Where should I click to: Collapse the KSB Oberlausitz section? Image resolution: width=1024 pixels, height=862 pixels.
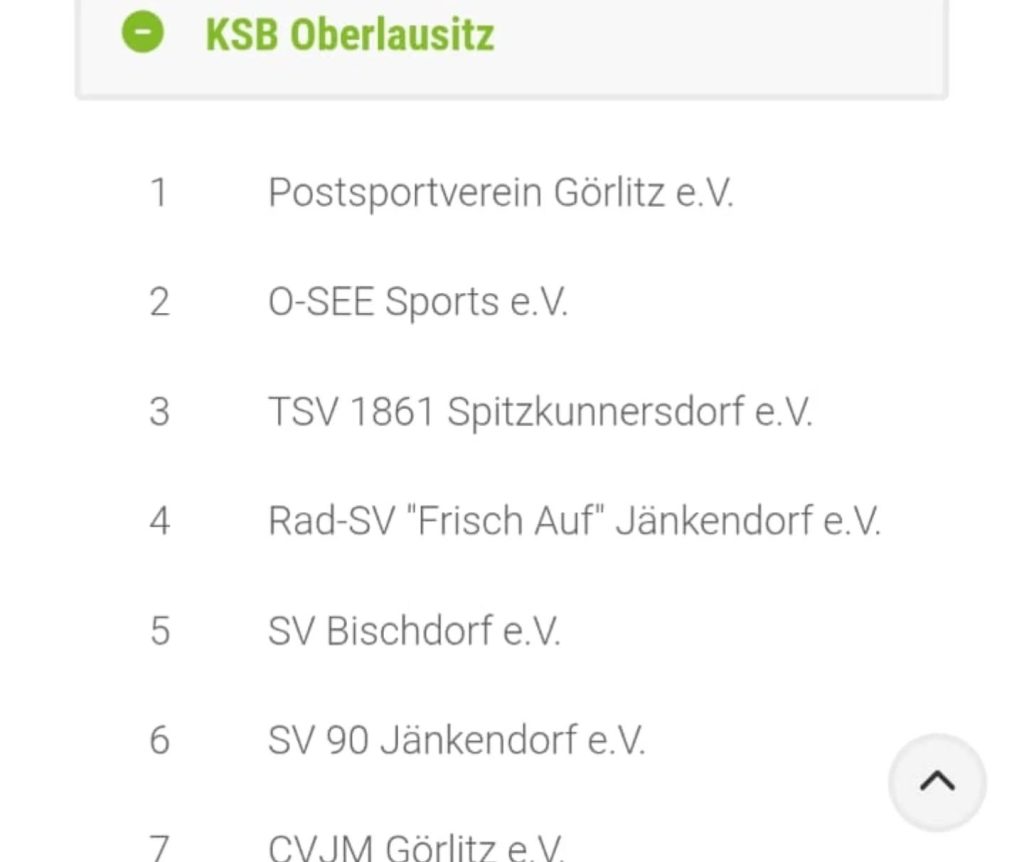[142, 33]
